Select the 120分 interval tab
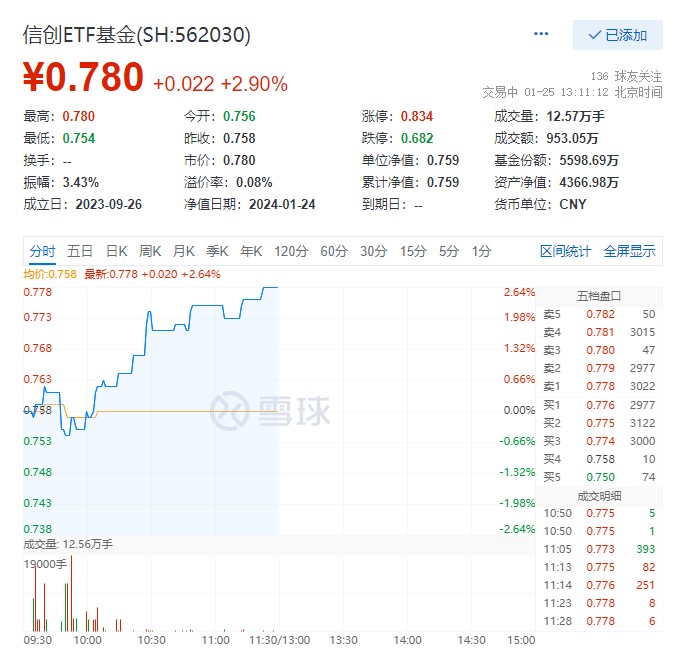The height and width of the screenshot is (666, 682). tap(291, 251)
